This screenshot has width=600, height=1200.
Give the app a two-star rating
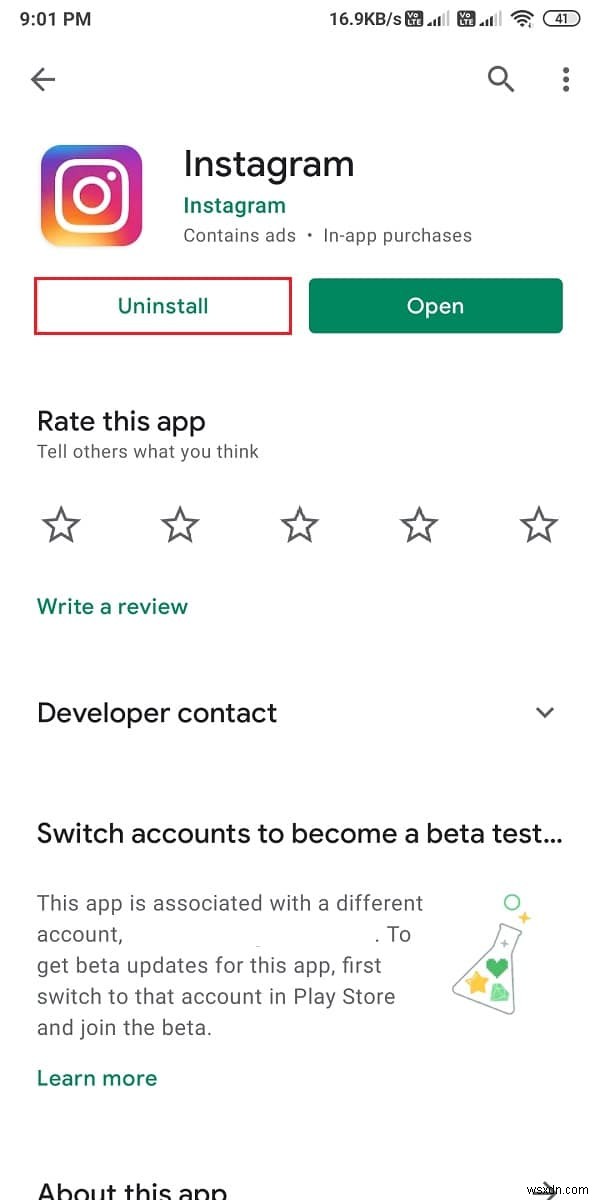180,524
